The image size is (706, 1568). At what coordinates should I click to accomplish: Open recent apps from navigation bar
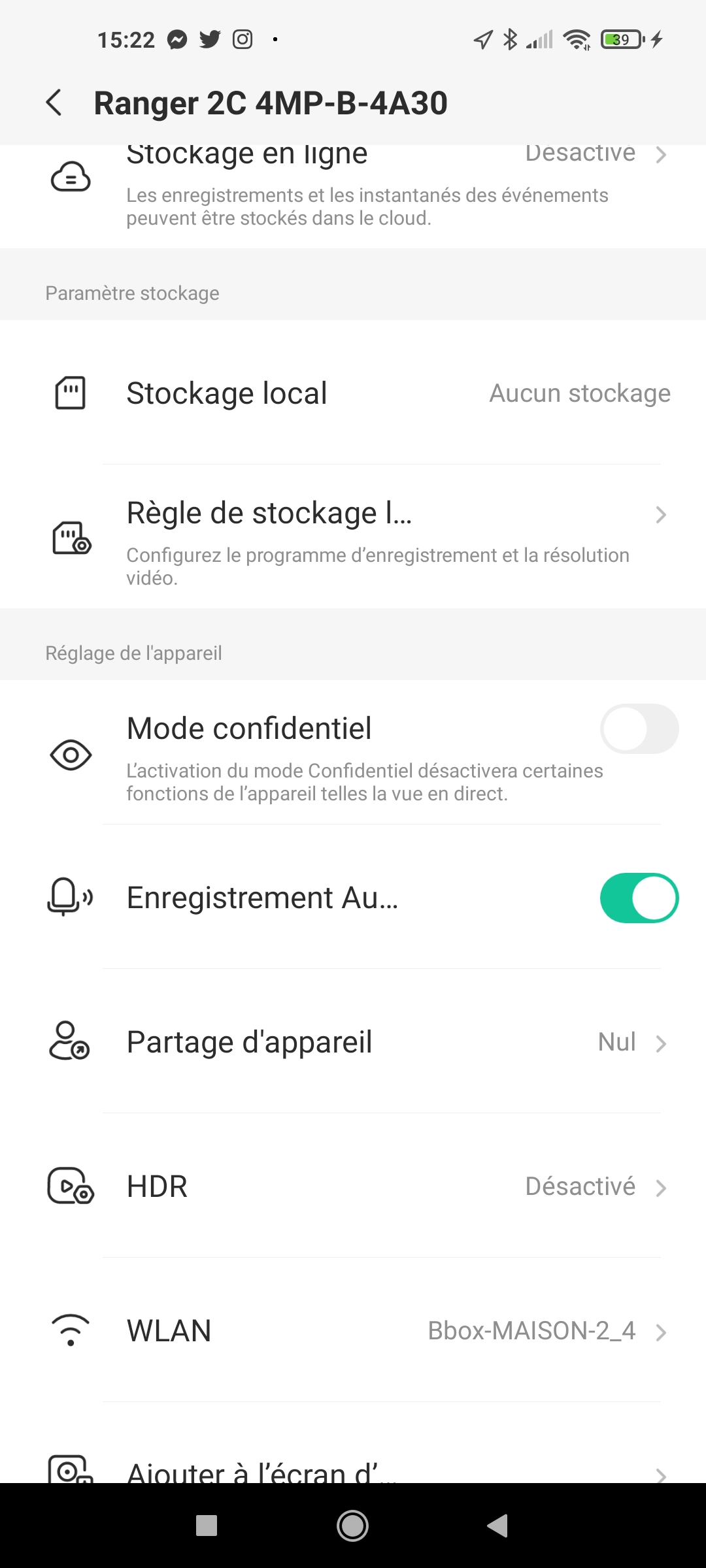(207, 1526)
